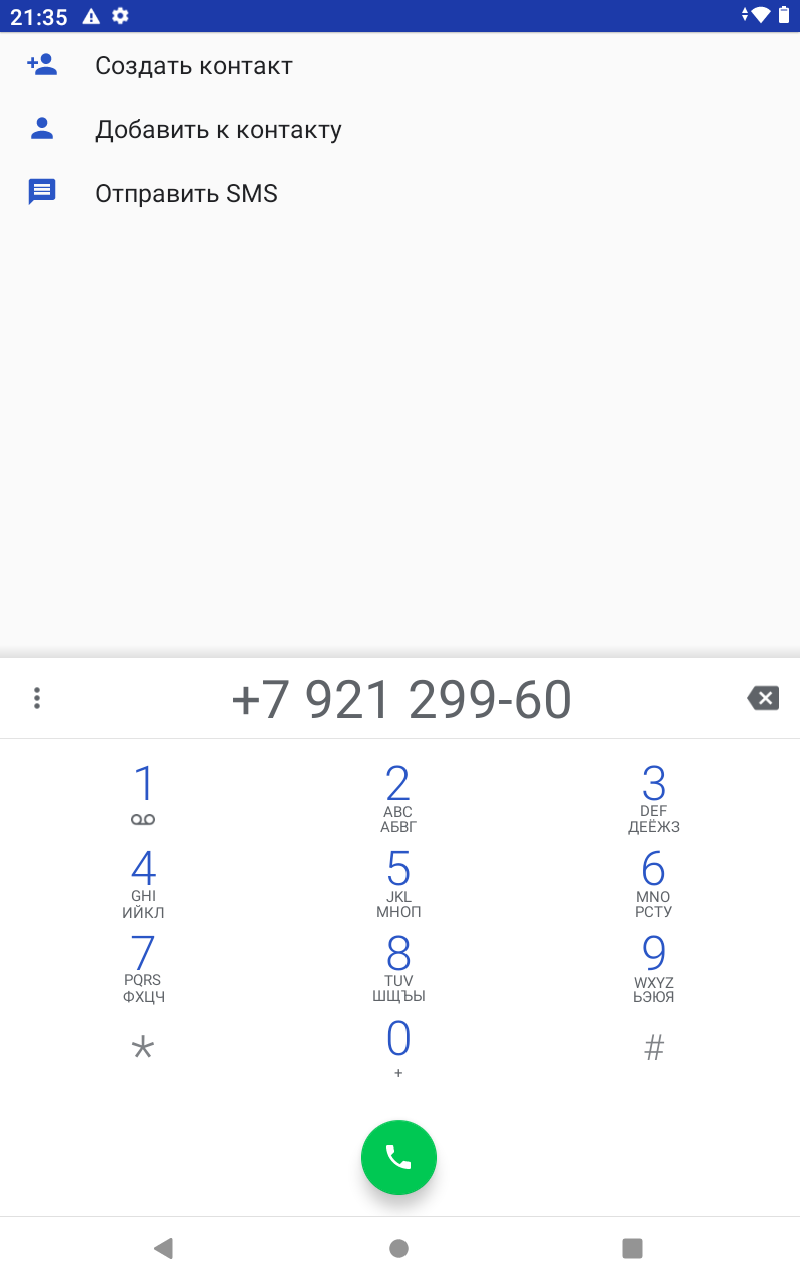
Task: Dial digit 1 on the keypad
Action: [x=144, y=795]
